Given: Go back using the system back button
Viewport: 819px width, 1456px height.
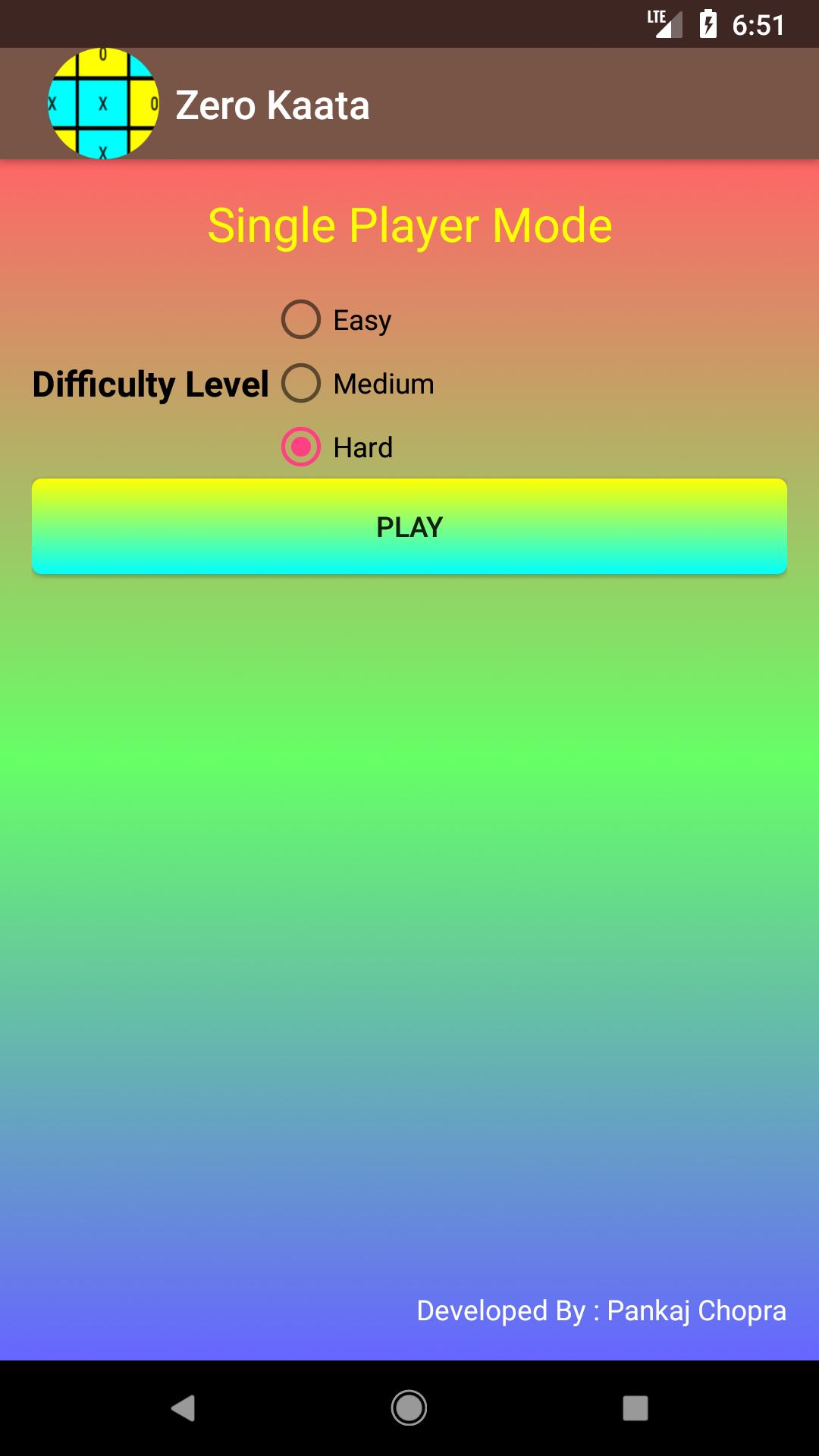Looking at the screenshot, I should [x=183, y=1408].
